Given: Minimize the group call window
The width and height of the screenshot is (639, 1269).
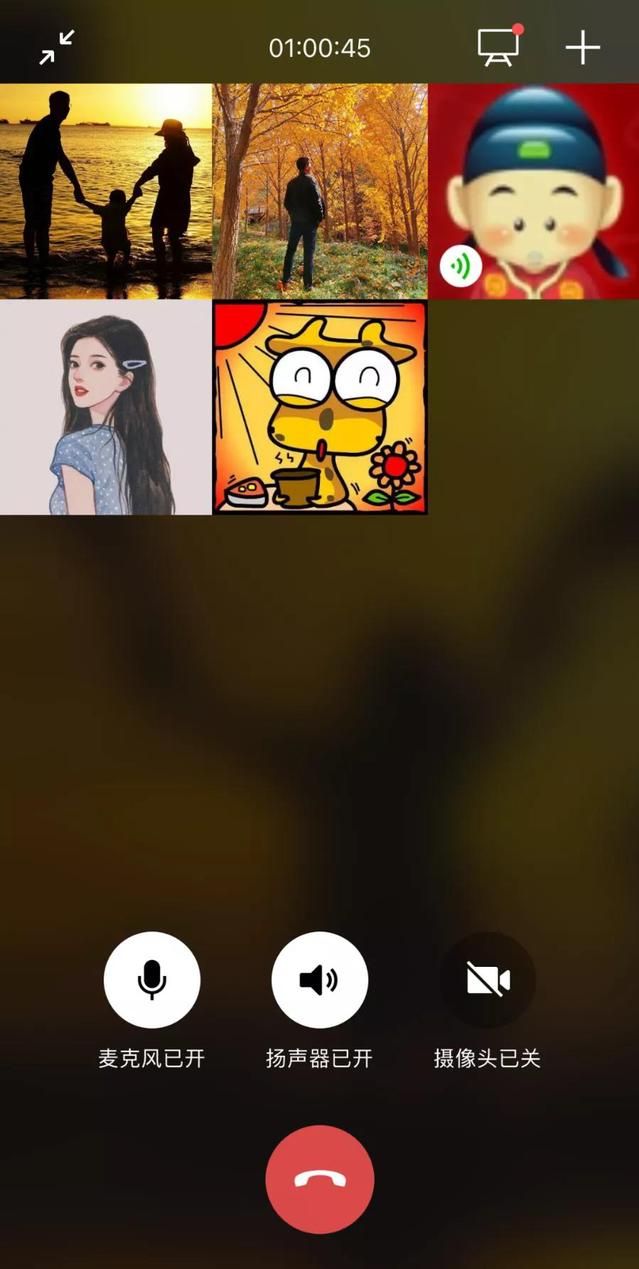Looking at the screenshot, I should (x=57, y=47).
